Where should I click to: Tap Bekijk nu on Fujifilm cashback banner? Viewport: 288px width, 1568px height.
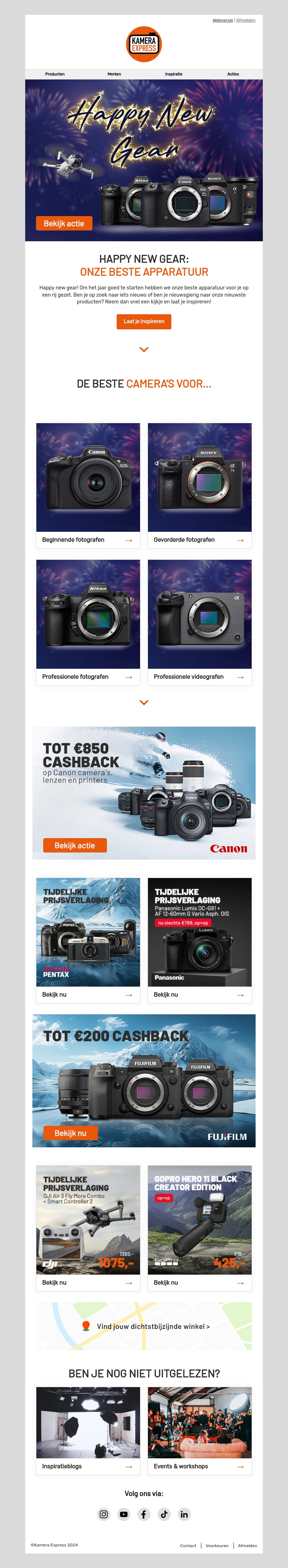click(70, 1133)
